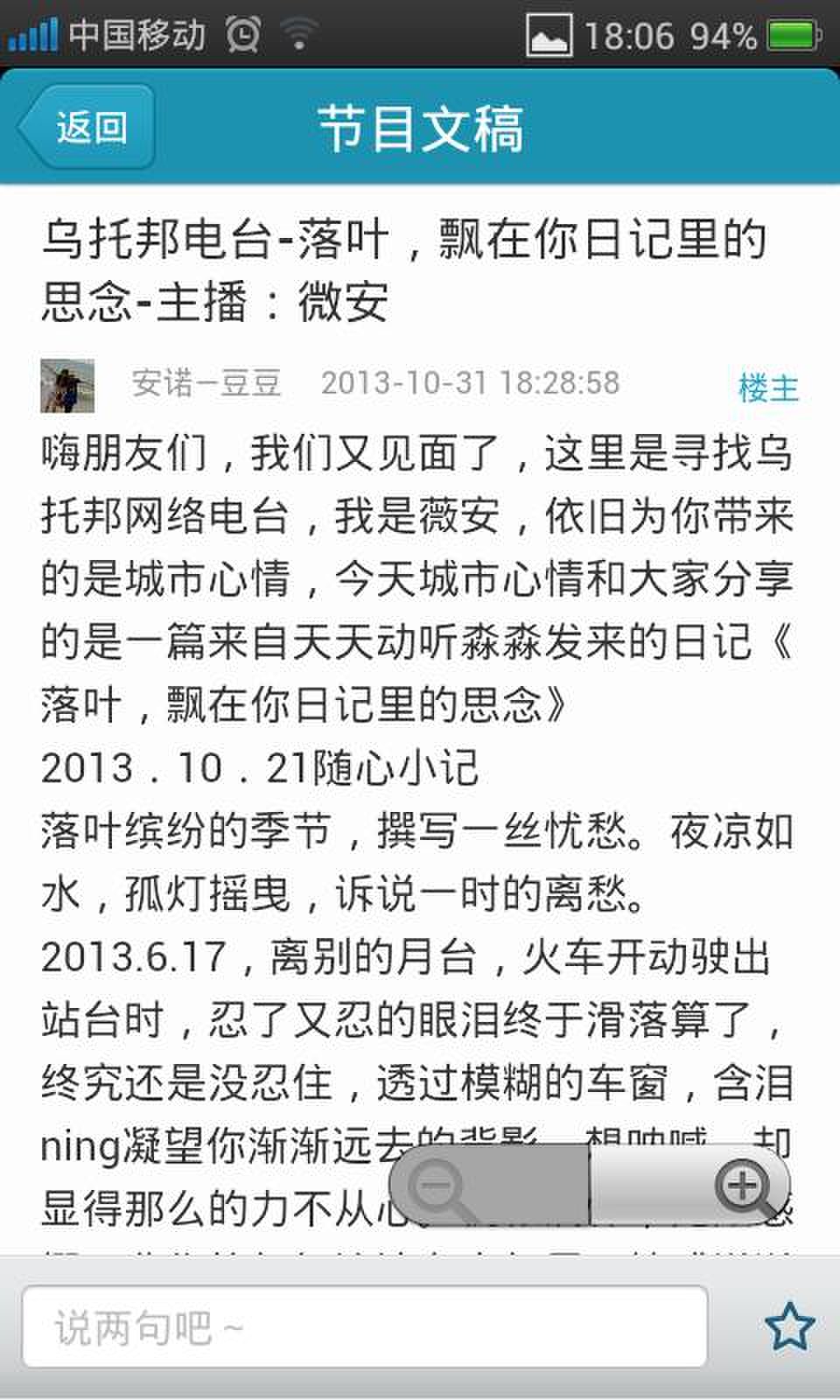
Task: Zoom in with the plus magnifier
Action: (x=742, y=1186)
